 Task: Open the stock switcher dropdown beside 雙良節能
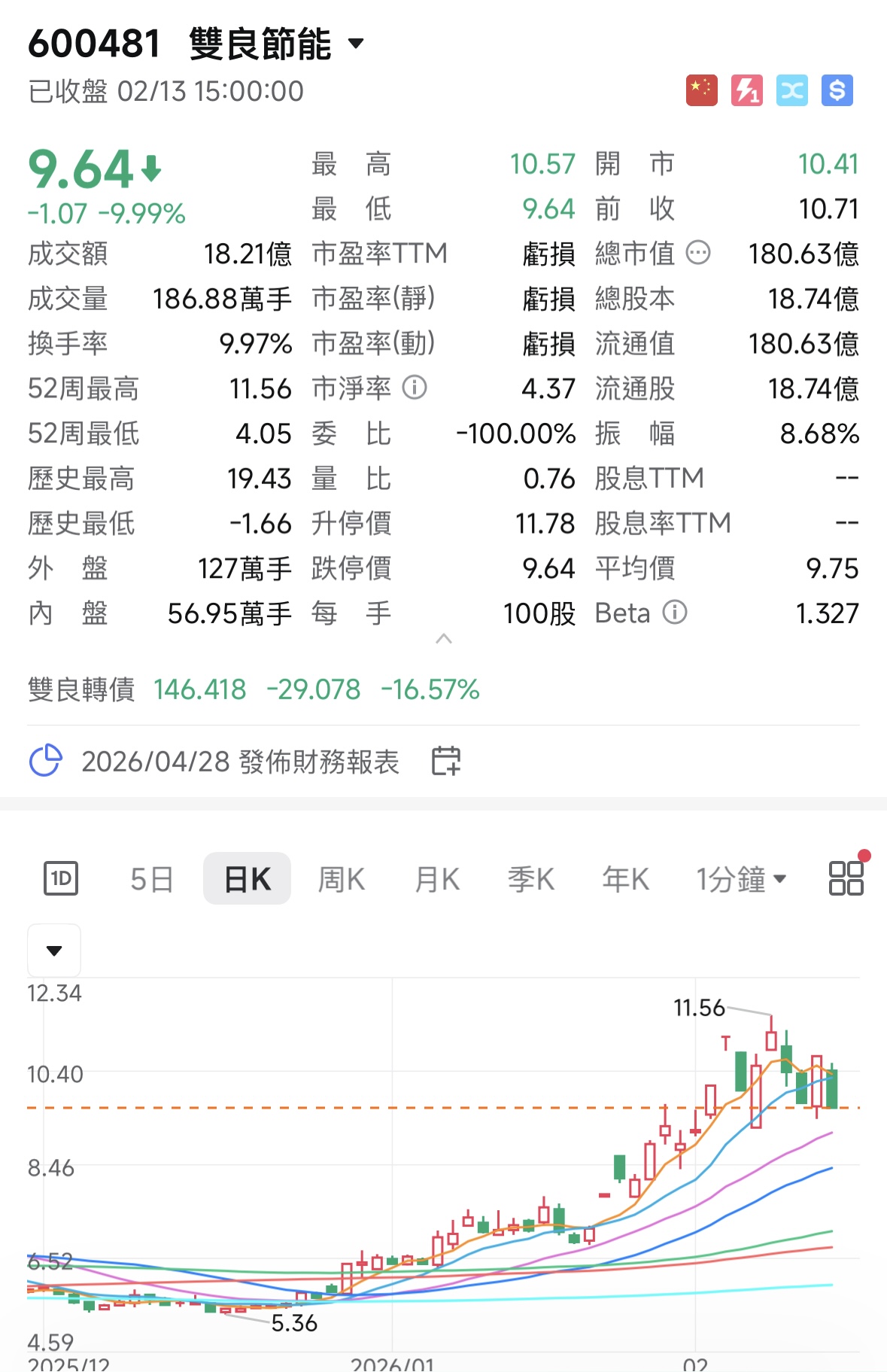[356, 44]
